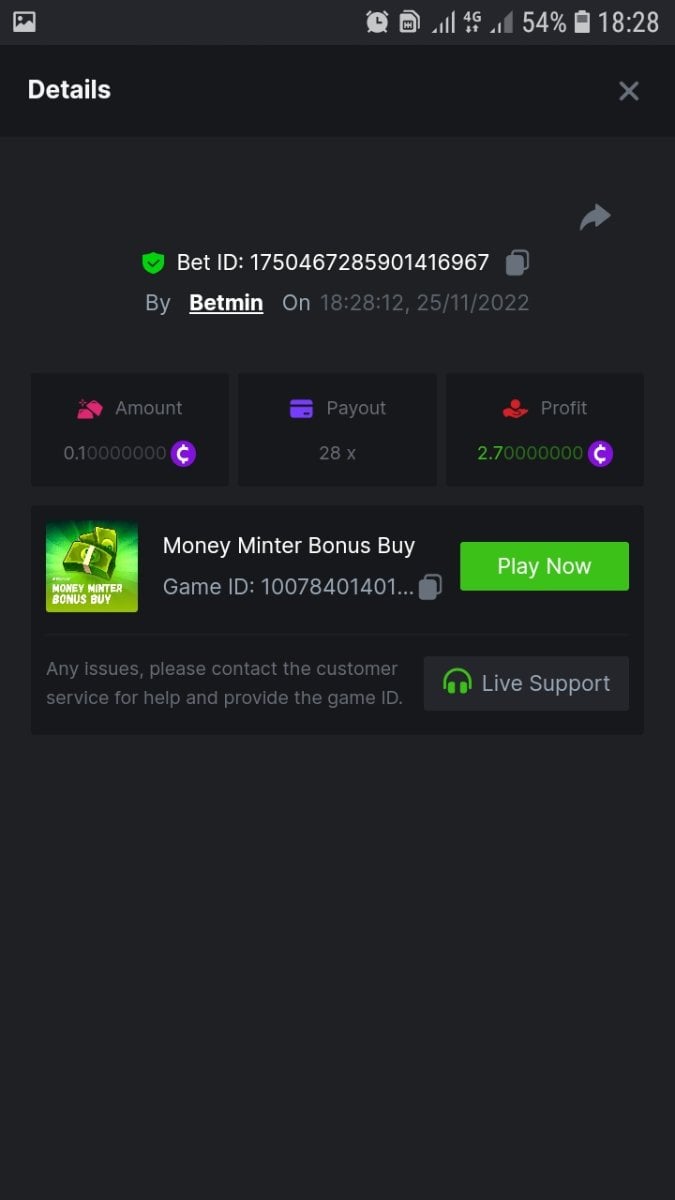
Task: Close the Details panel
Action: tap(628, 91)
